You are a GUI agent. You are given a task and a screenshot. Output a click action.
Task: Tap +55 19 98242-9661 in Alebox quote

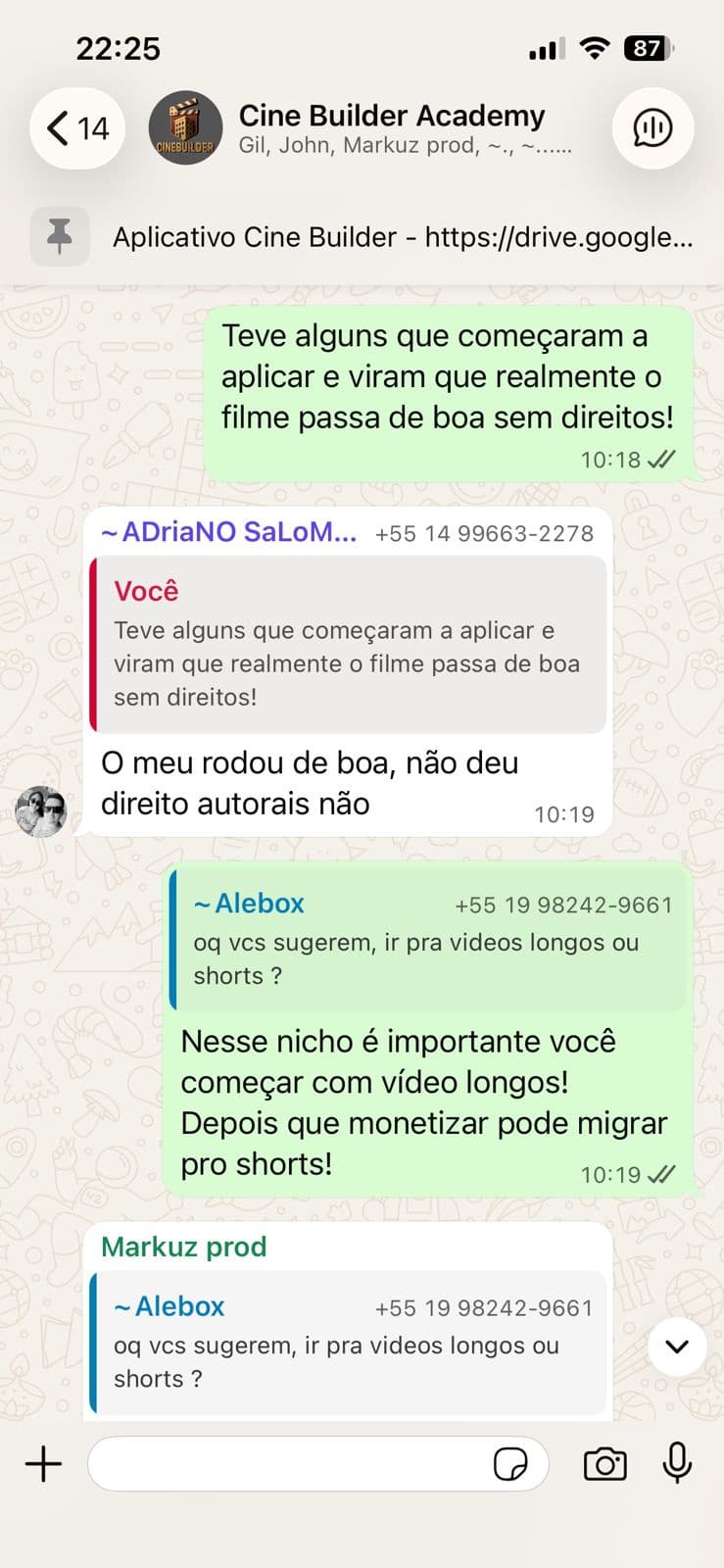563,905
